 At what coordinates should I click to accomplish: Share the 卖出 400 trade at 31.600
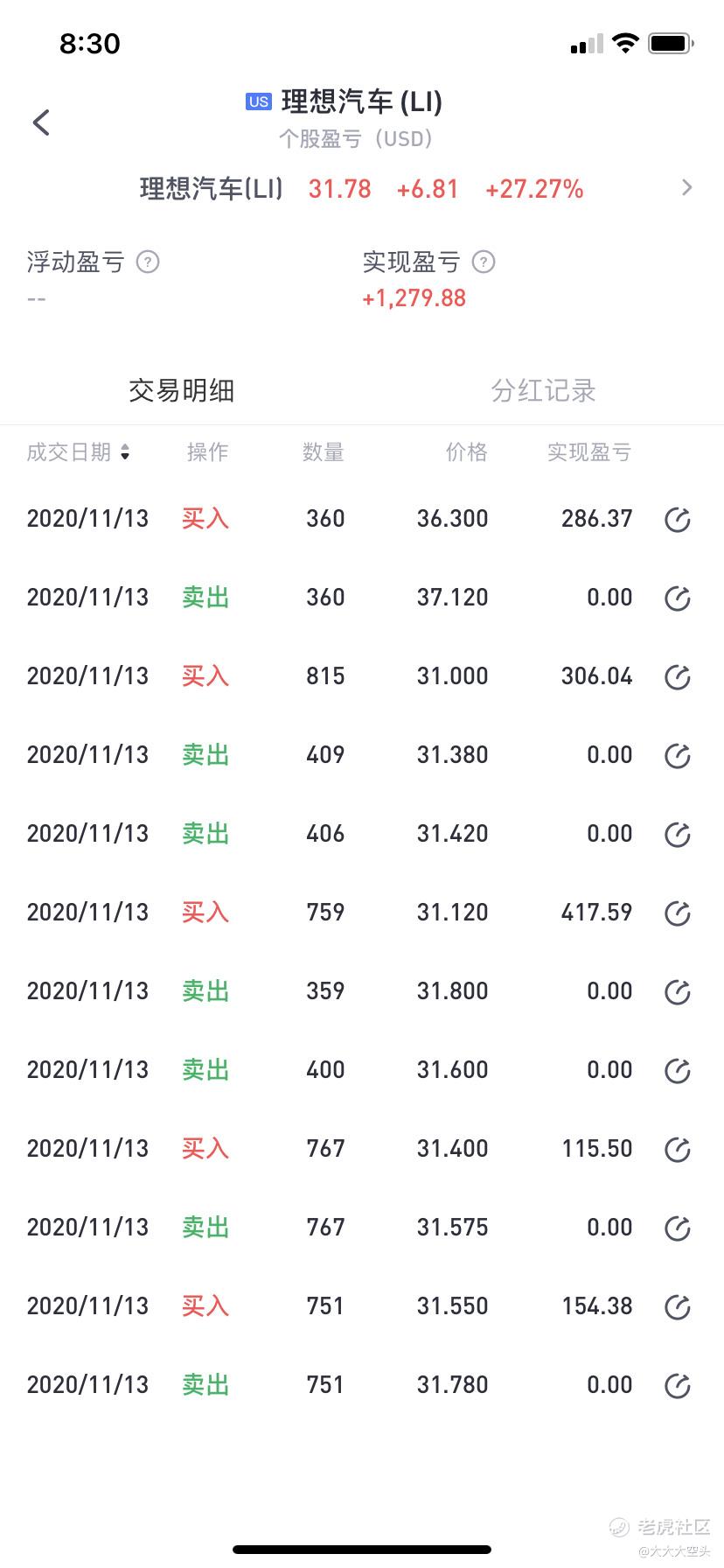pyautogui.click(x=678, y=1071)
